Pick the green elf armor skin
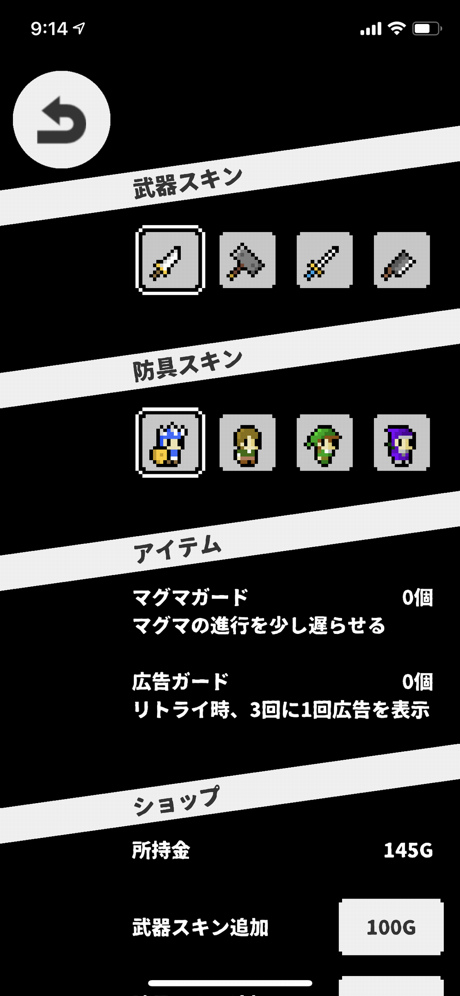 [x=325, y=443]
